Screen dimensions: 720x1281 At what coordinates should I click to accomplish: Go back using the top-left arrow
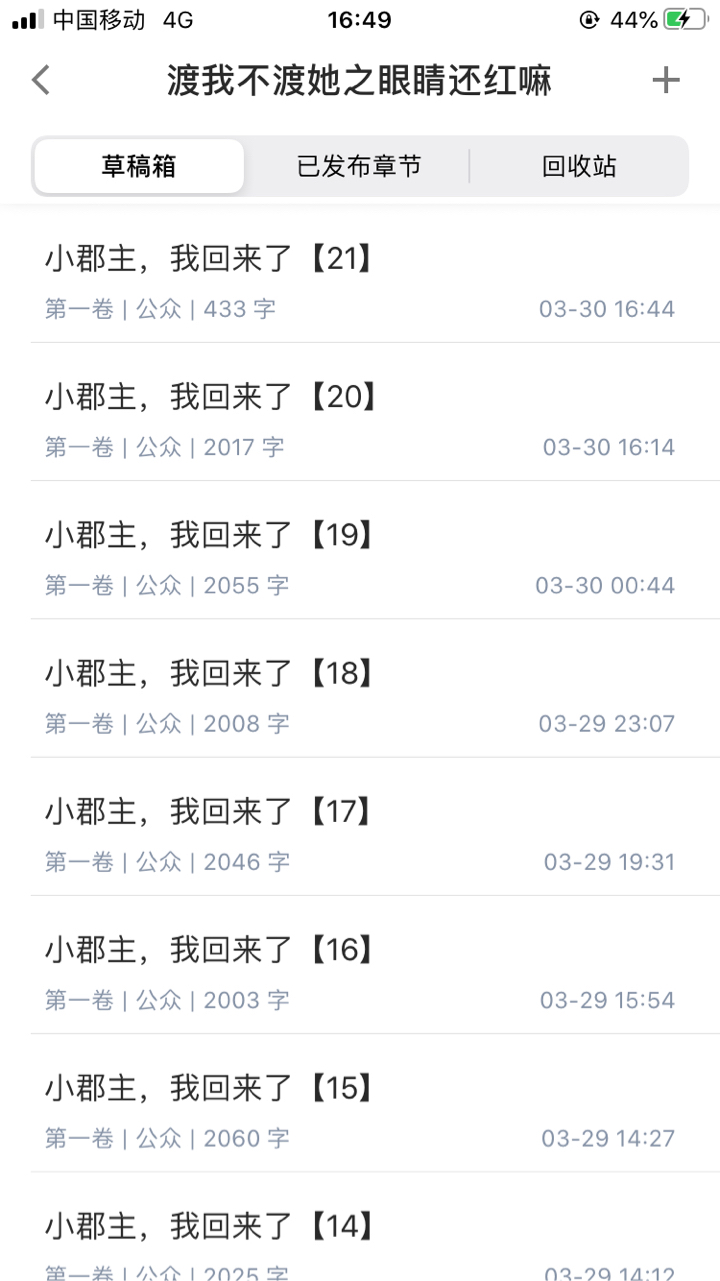(41, 80)
